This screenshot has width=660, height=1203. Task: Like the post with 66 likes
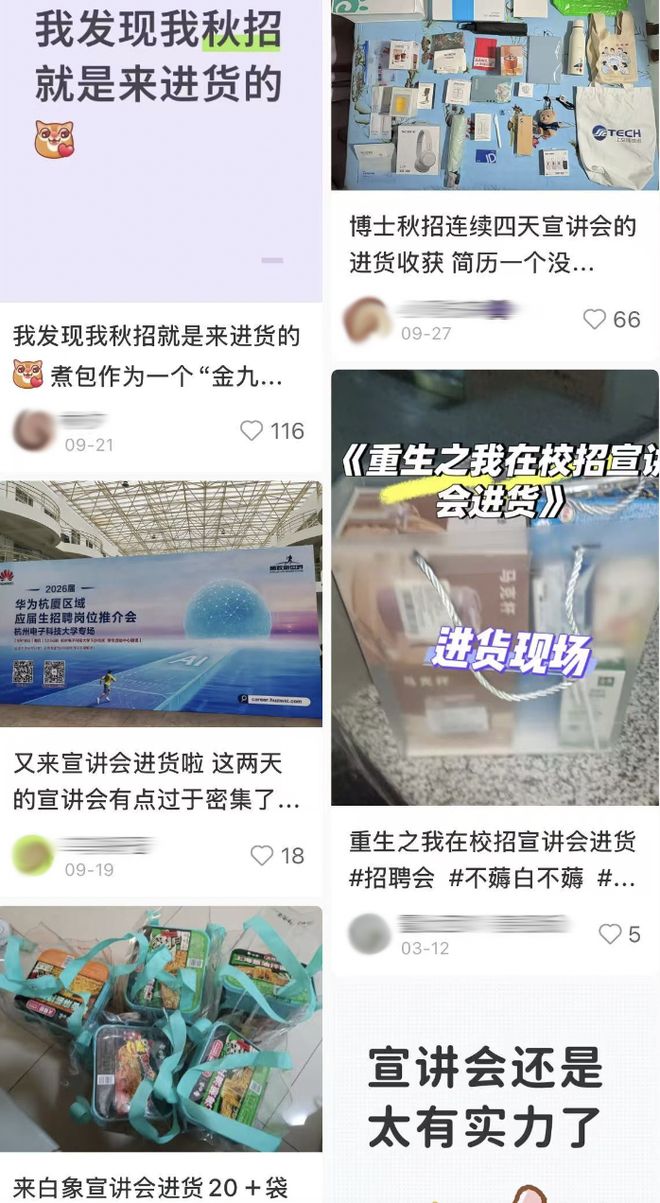pyautogui.click(x=595, y=319)
